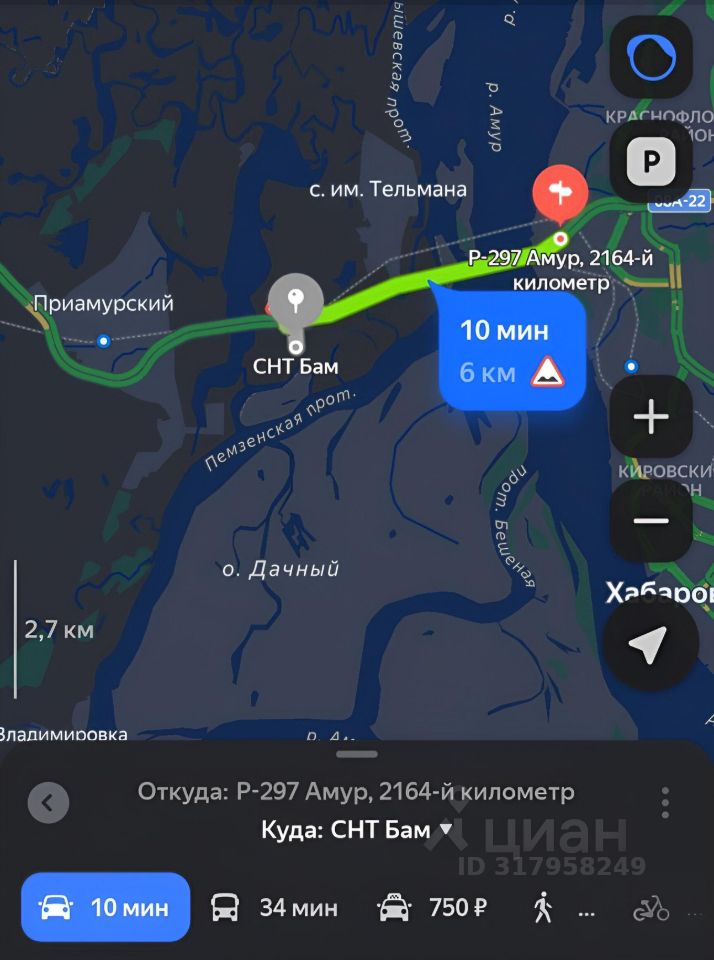Tap the СНТ Бам destination pin
This screenshot has height=960, width=714.
click(295, 300)
